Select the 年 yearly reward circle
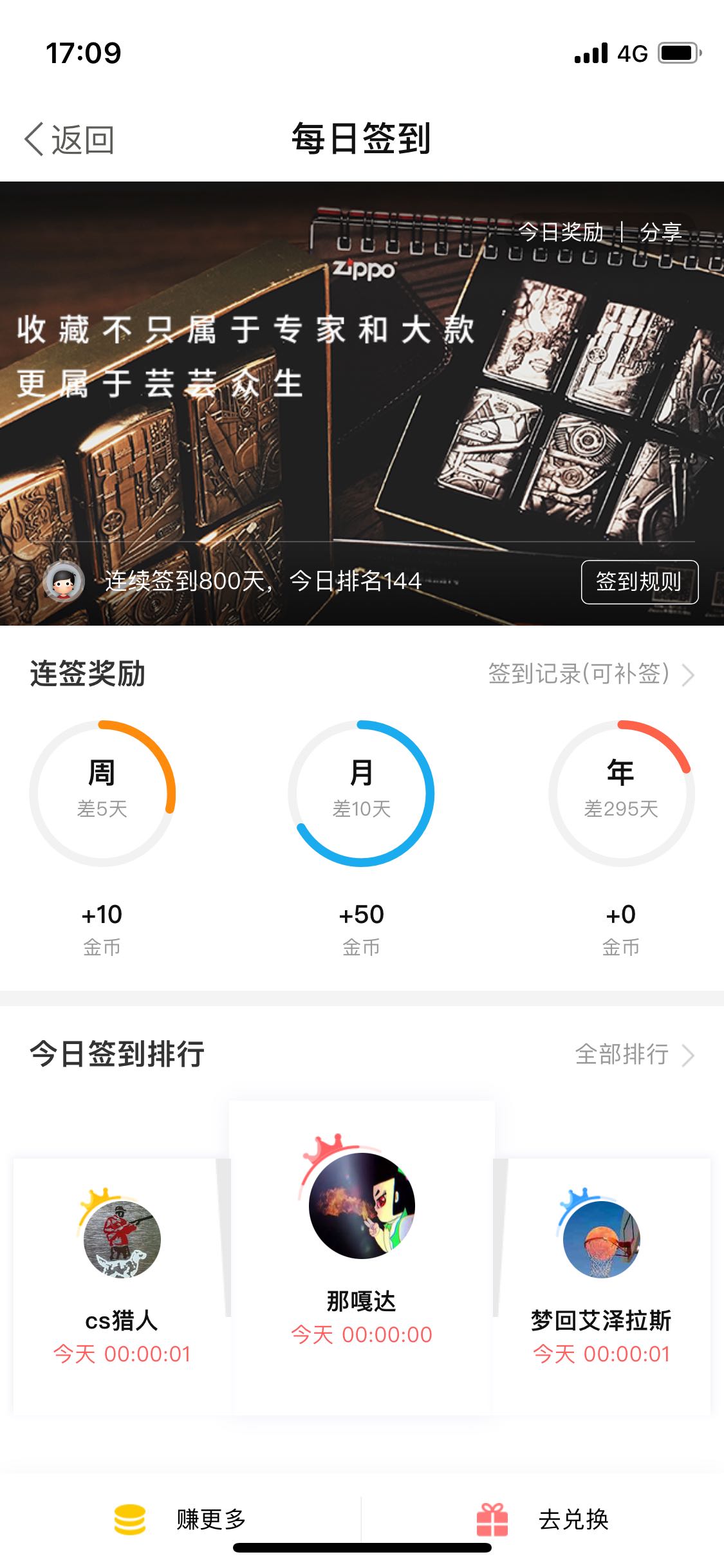Screen dimensions: 724x1568 pyautogui.click(x=621, y=793)
